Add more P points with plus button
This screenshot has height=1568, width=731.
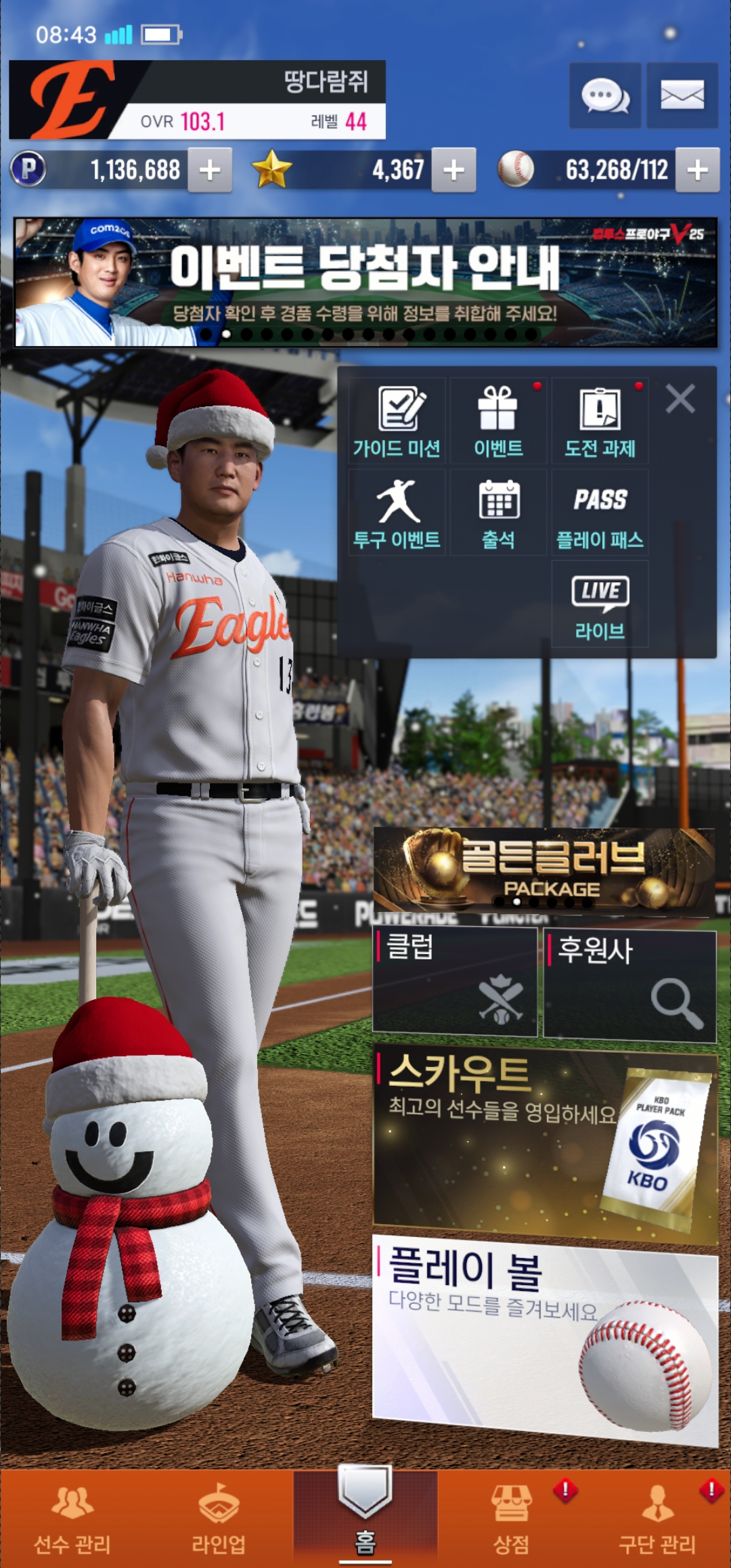pyautogui.click(x=210, y=170)
